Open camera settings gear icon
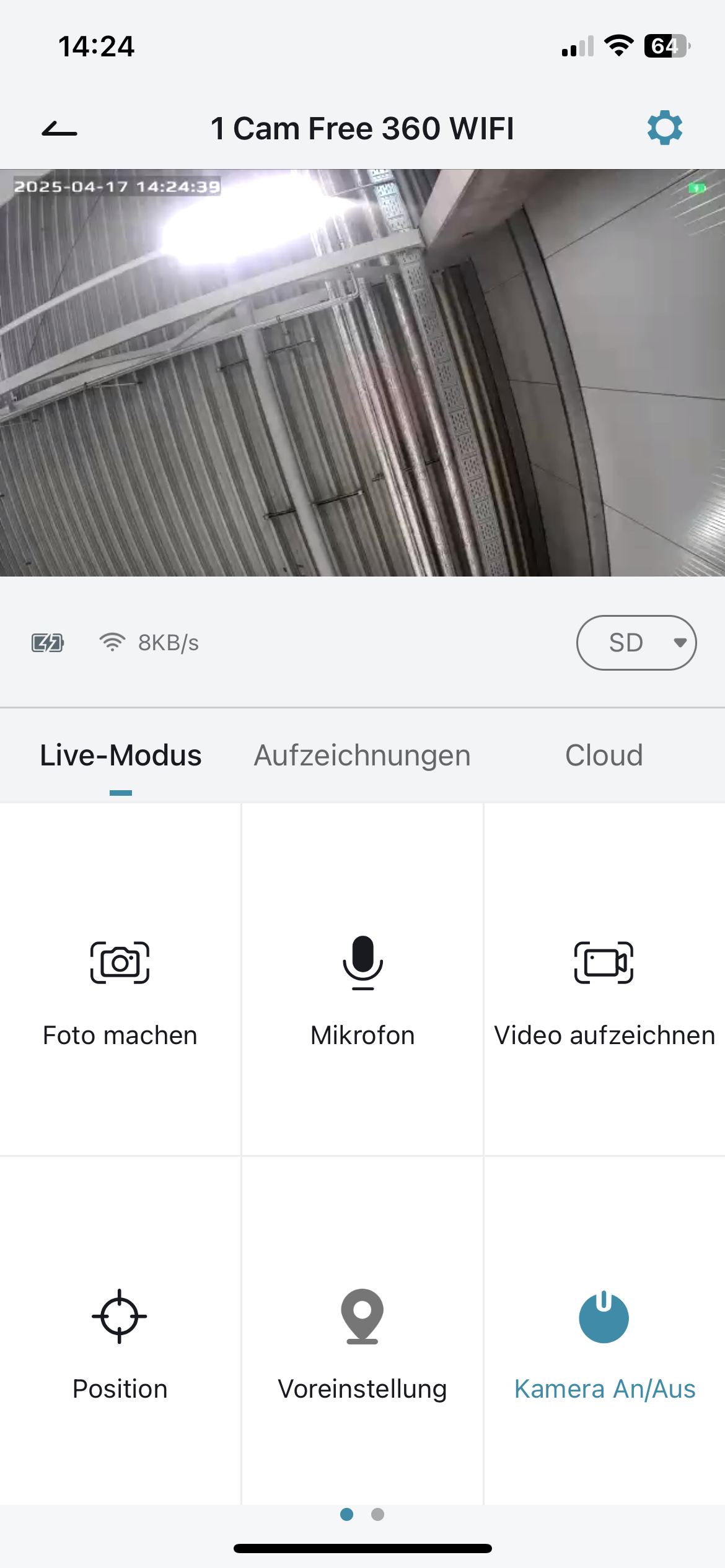Screen dimensions: 725x1568 [x=664, y=128]
